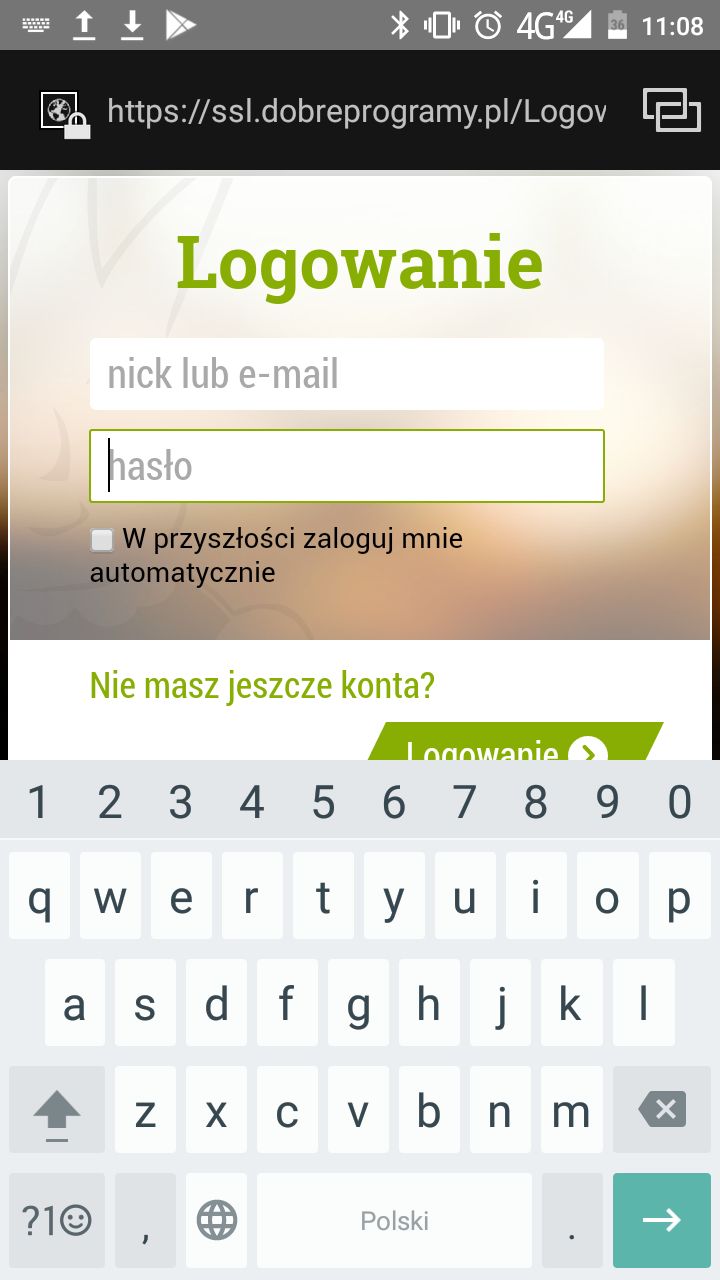Enable automatic login checkbox

coord(102,540)
